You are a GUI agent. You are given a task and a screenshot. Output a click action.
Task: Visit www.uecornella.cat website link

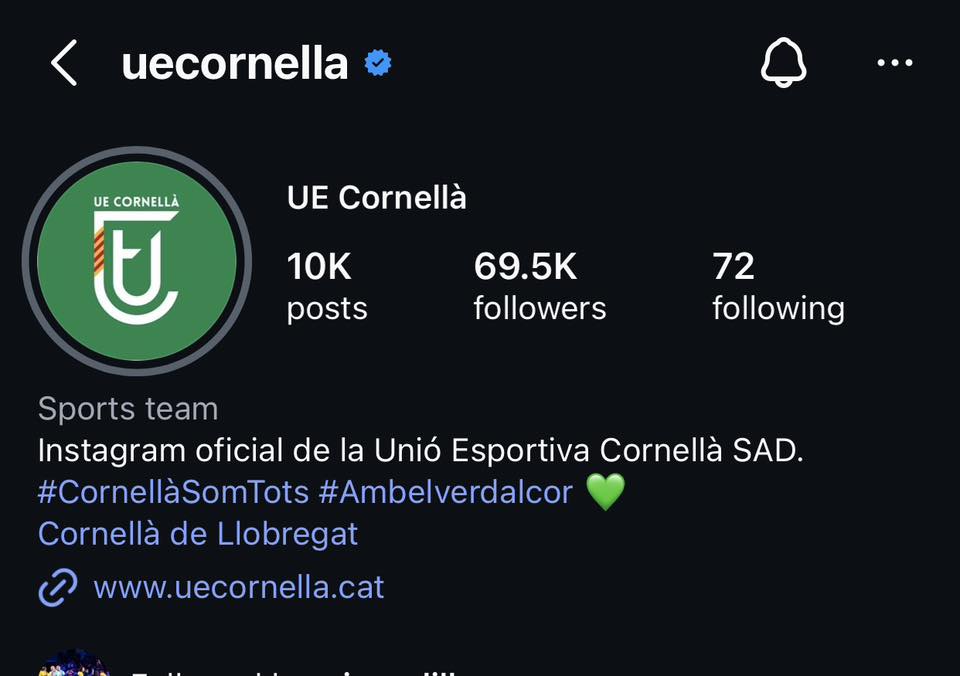point(238,587)
